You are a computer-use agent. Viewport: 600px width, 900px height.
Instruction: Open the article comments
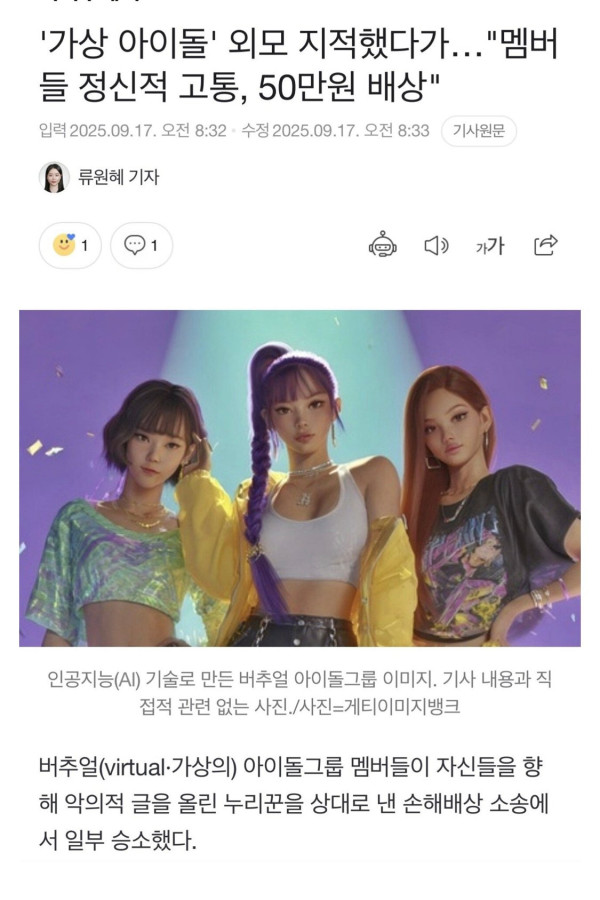[x=141, y=245]
